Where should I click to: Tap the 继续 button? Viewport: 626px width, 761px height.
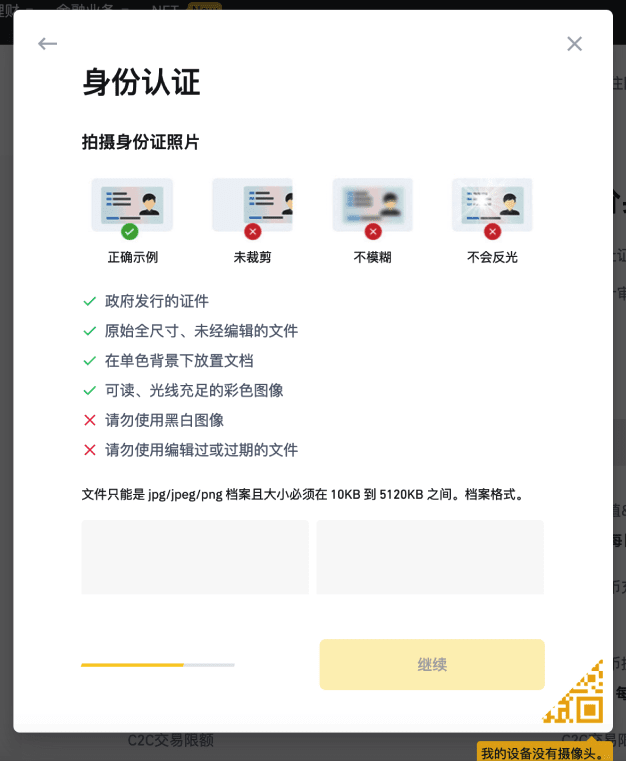click(432, 664)
